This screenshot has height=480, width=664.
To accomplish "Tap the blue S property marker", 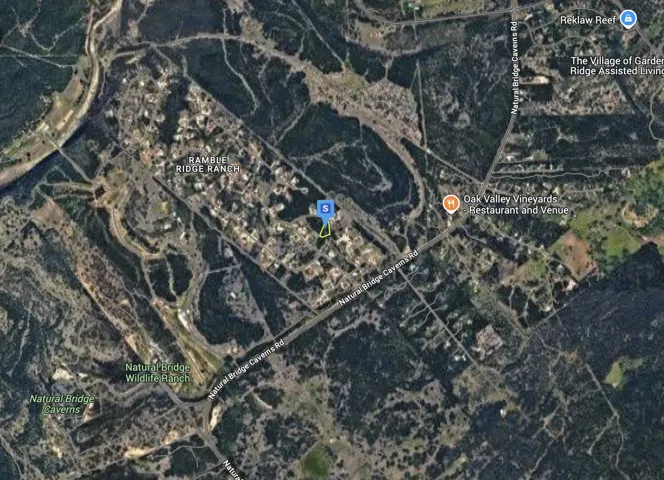I will point(324,208).
